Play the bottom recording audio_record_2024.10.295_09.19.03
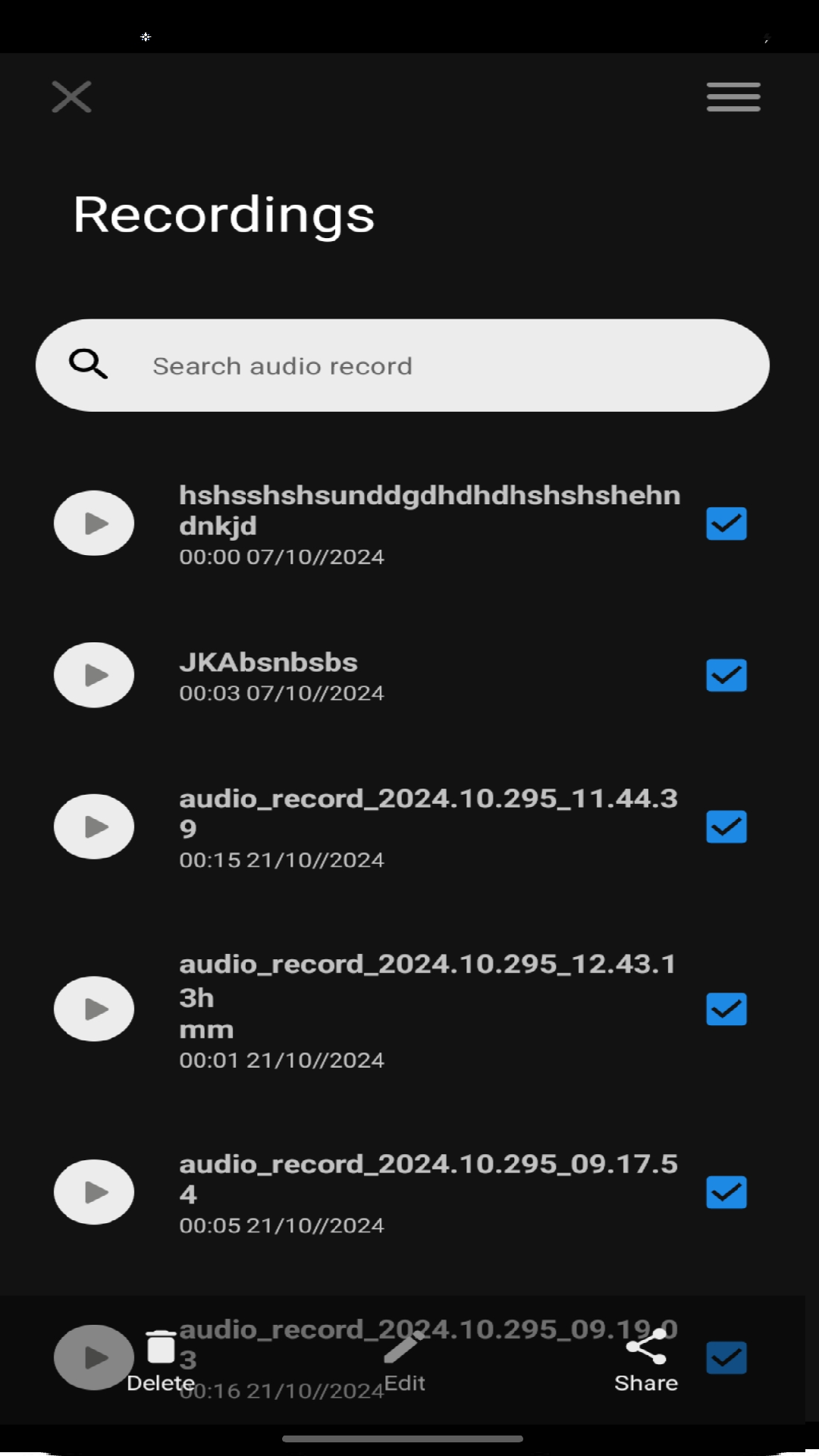Image resolution: width=819 pixels, height=1456 pixels. [93, 1357]
